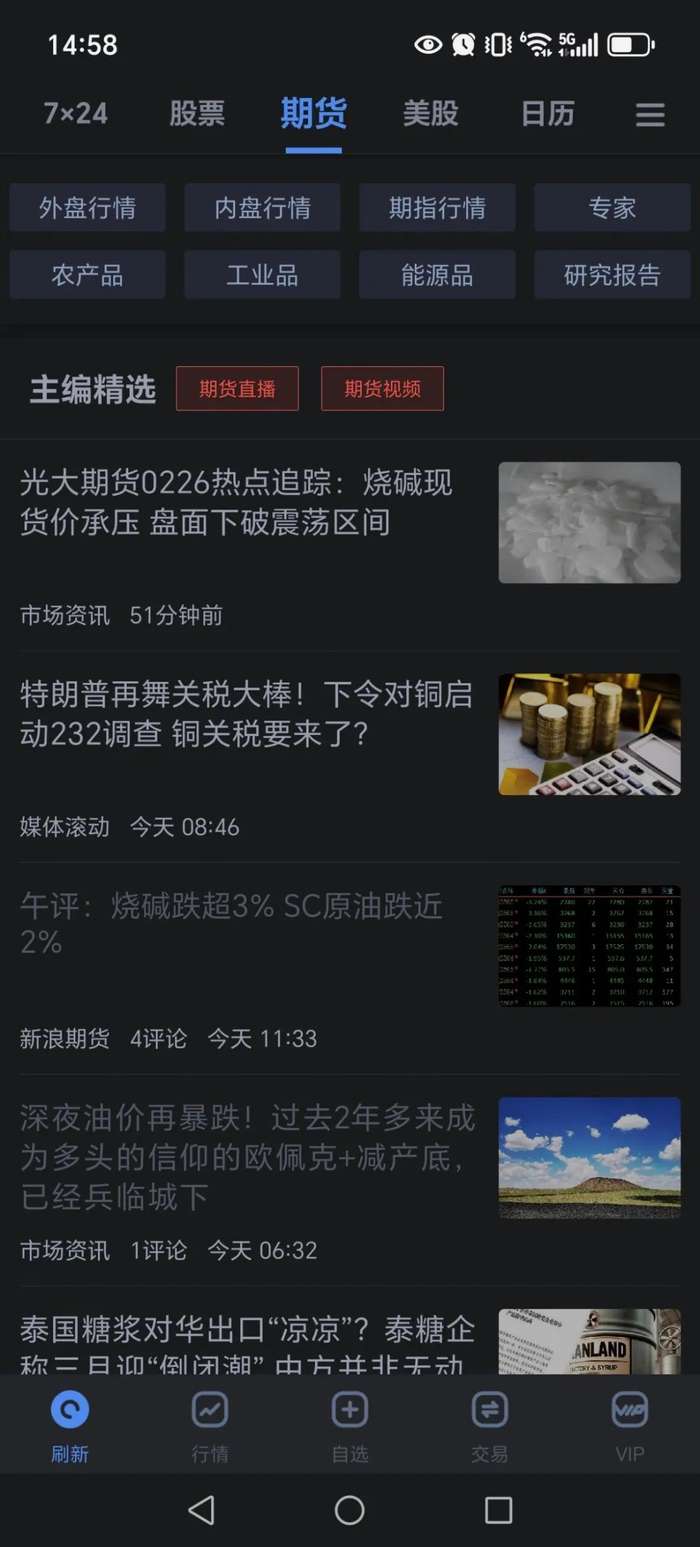View 研究报告 reports
This screenshot has width=700, height=1547.
pyautogui.click(x=612, y=275)
